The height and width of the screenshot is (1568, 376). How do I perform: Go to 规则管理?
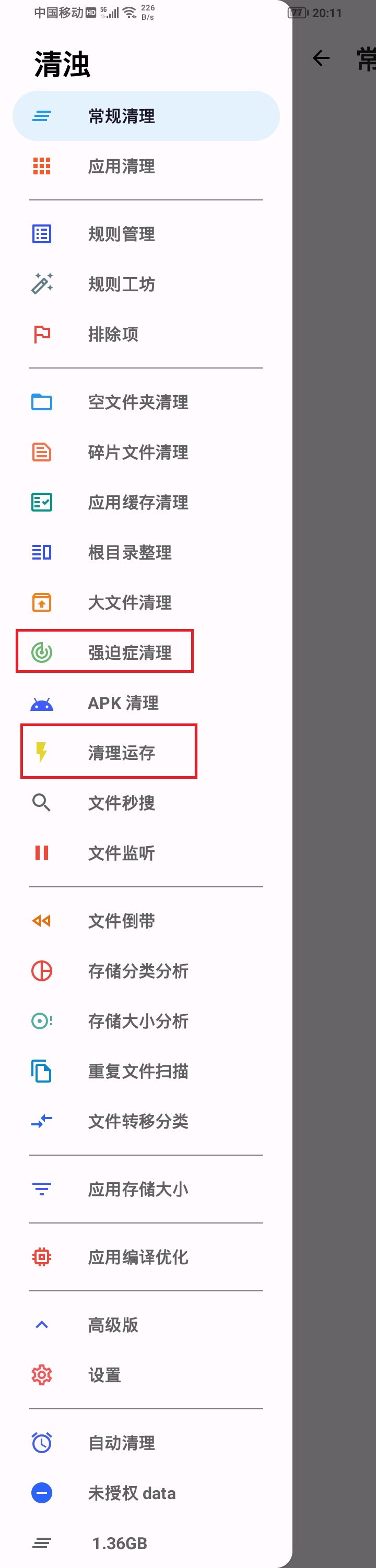pos(121,234)
